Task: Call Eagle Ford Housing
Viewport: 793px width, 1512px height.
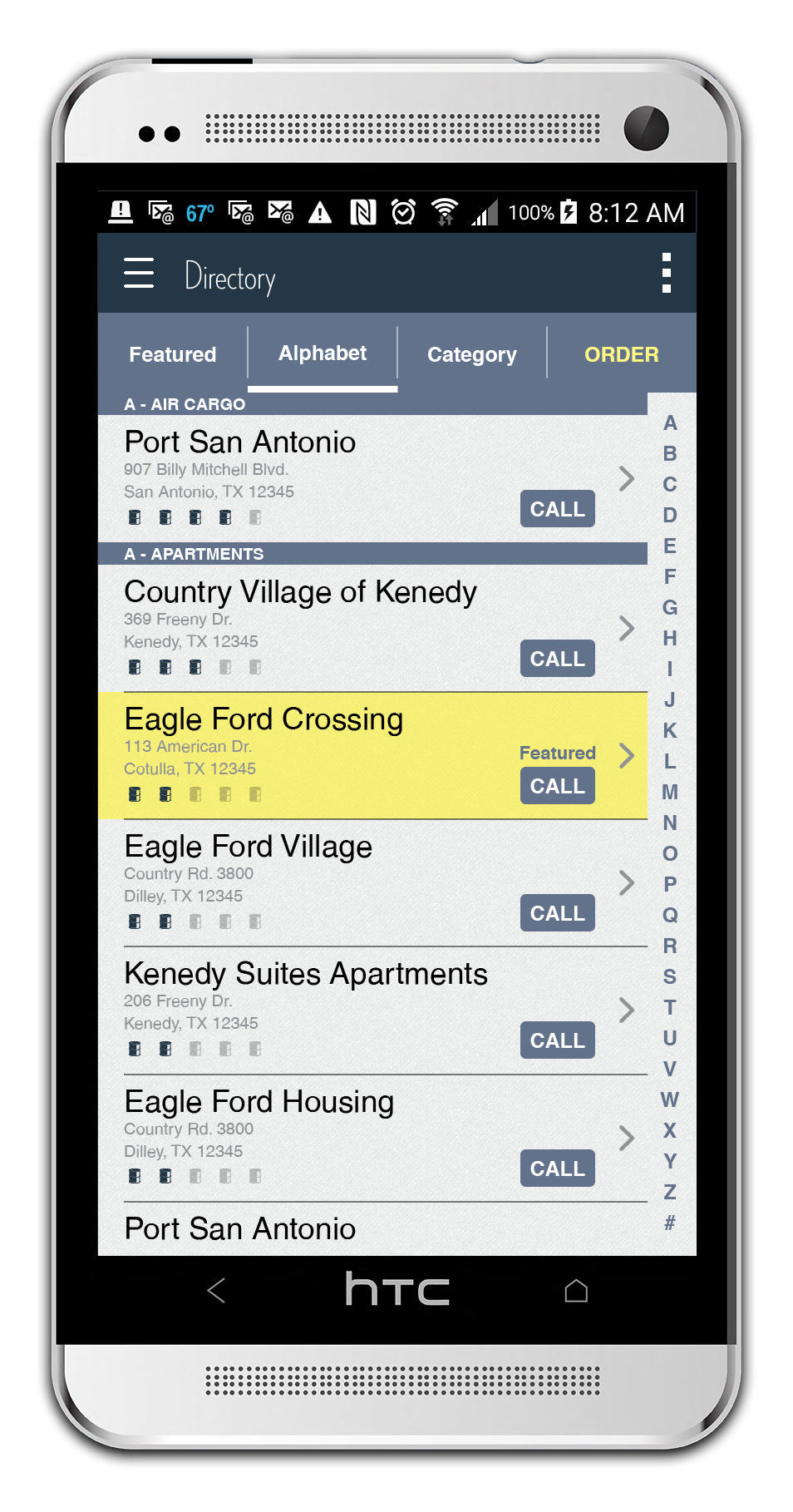Action: [557, 1169]
